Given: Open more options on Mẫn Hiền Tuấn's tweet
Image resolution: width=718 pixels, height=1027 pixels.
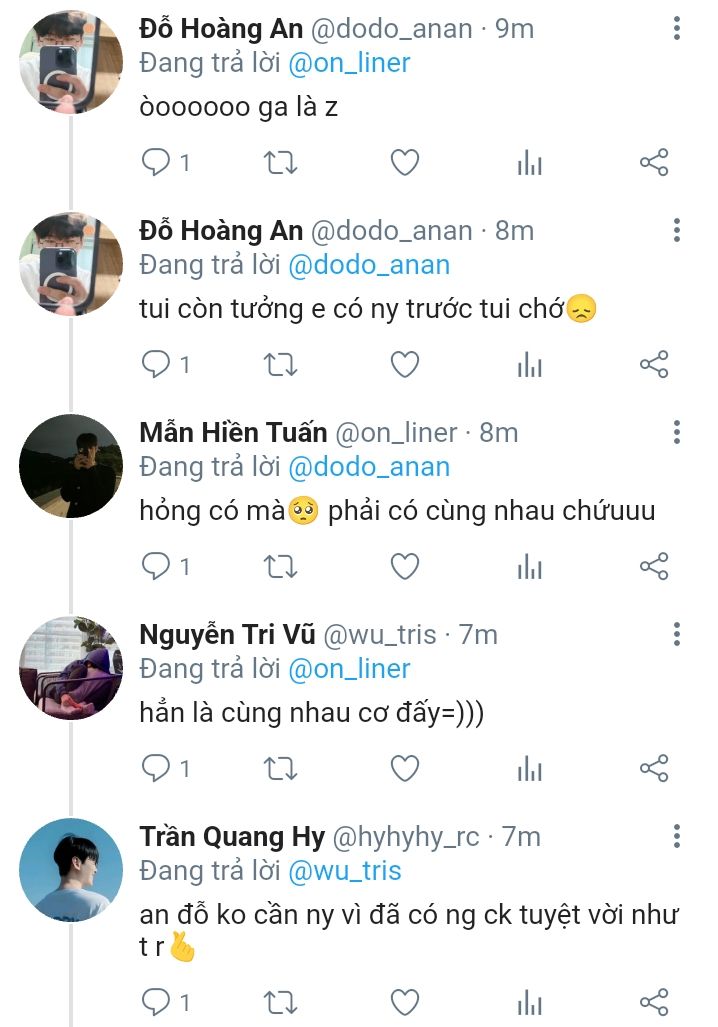Looking at the screenshot, I should pos(677,432).
